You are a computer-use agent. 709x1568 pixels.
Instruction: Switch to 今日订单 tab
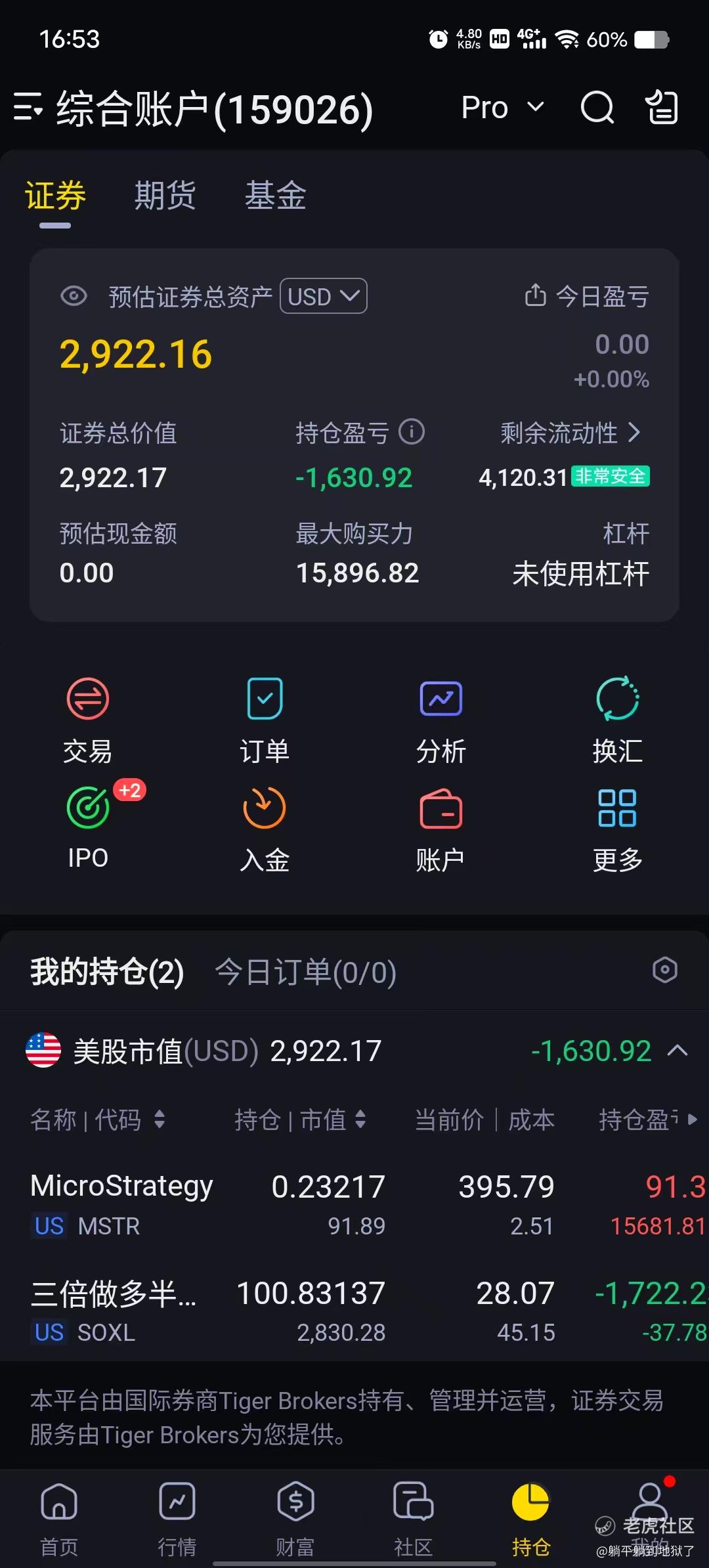coord(306,972)
